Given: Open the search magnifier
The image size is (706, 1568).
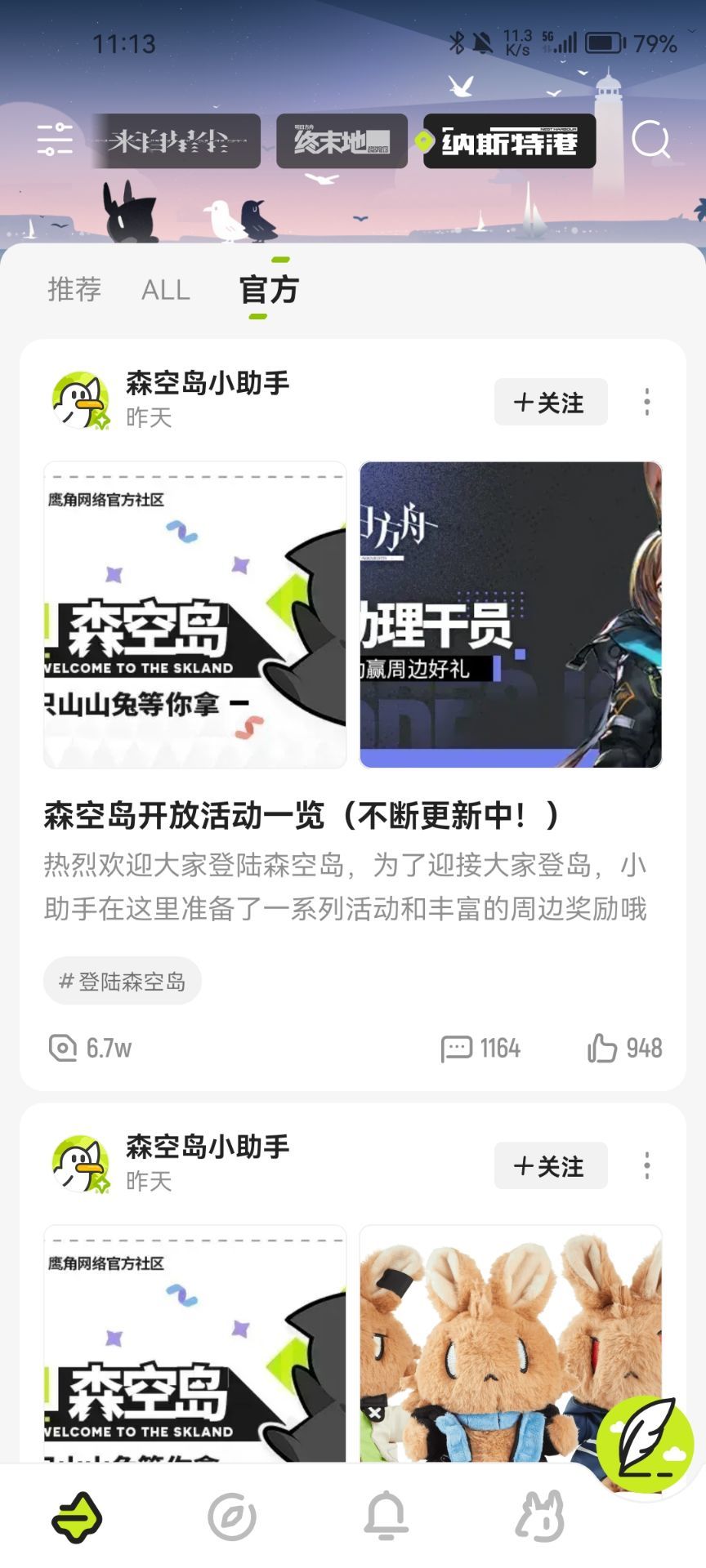Looking at the screenshot, I should pyautogui.click(x=650, y=140).
